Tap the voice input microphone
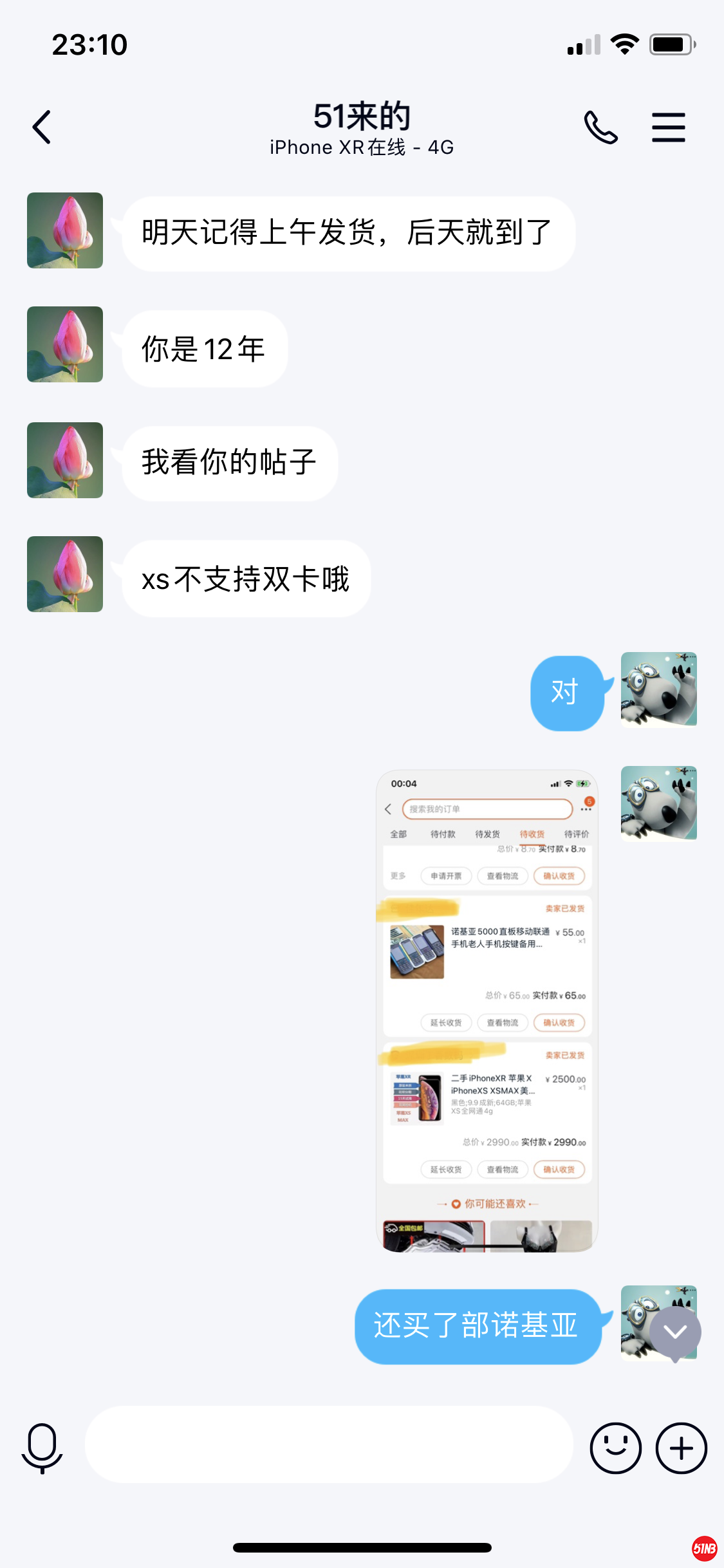This screenshot has width=724, height=1568. pos(42,1448)
